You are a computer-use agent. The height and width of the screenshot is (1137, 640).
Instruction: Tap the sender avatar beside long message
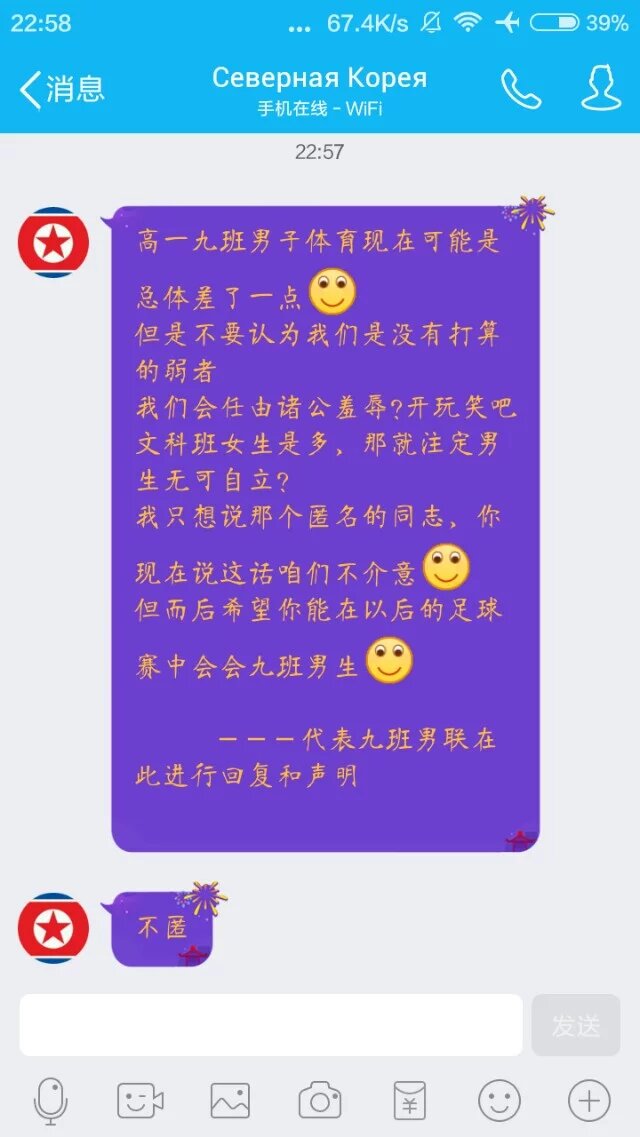pyautogui.click(x=54, y=243)
